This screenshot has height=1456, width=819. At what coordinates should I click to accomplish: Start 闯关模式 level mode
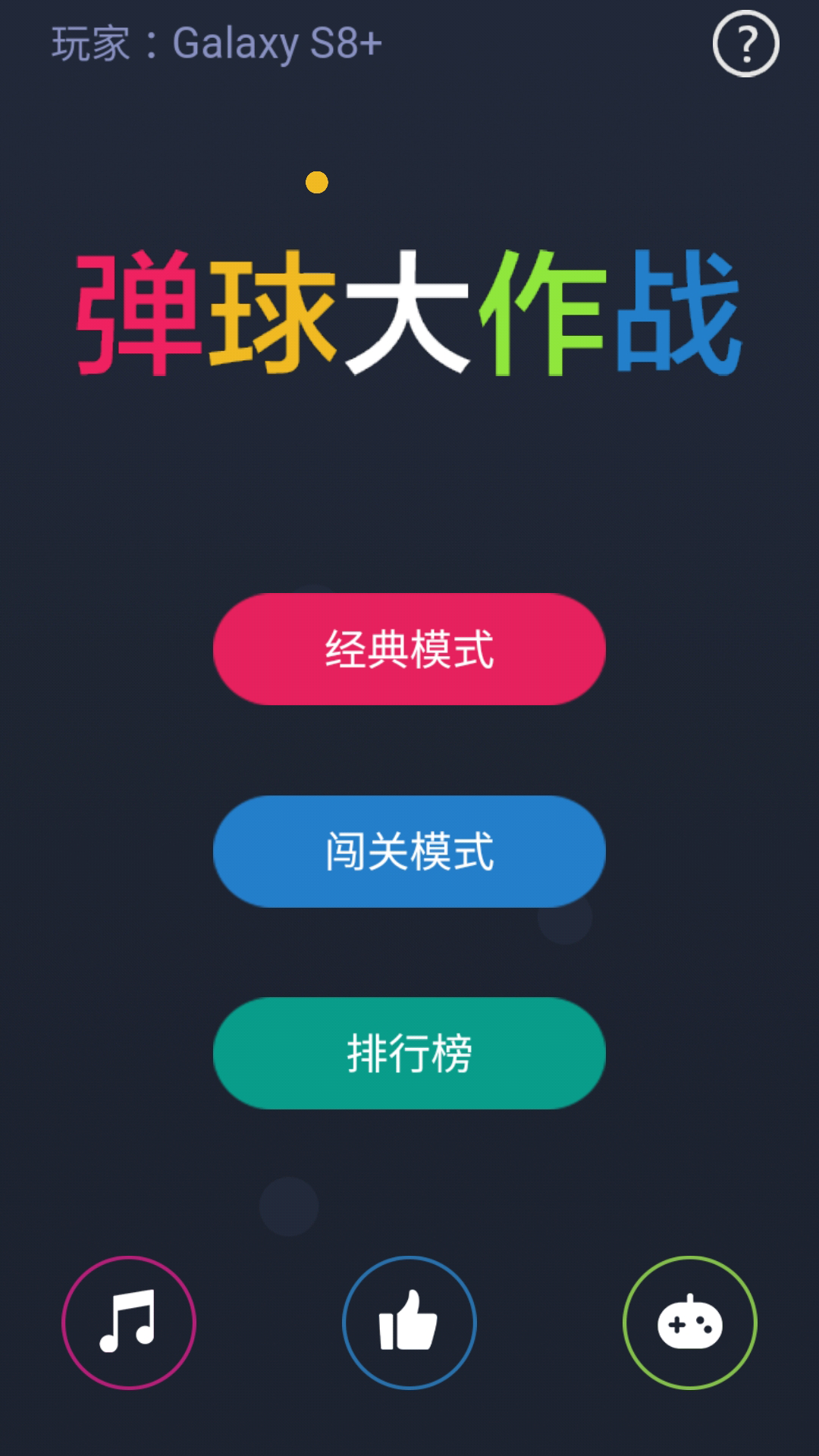pyautogui.click(x=409, y=851)
